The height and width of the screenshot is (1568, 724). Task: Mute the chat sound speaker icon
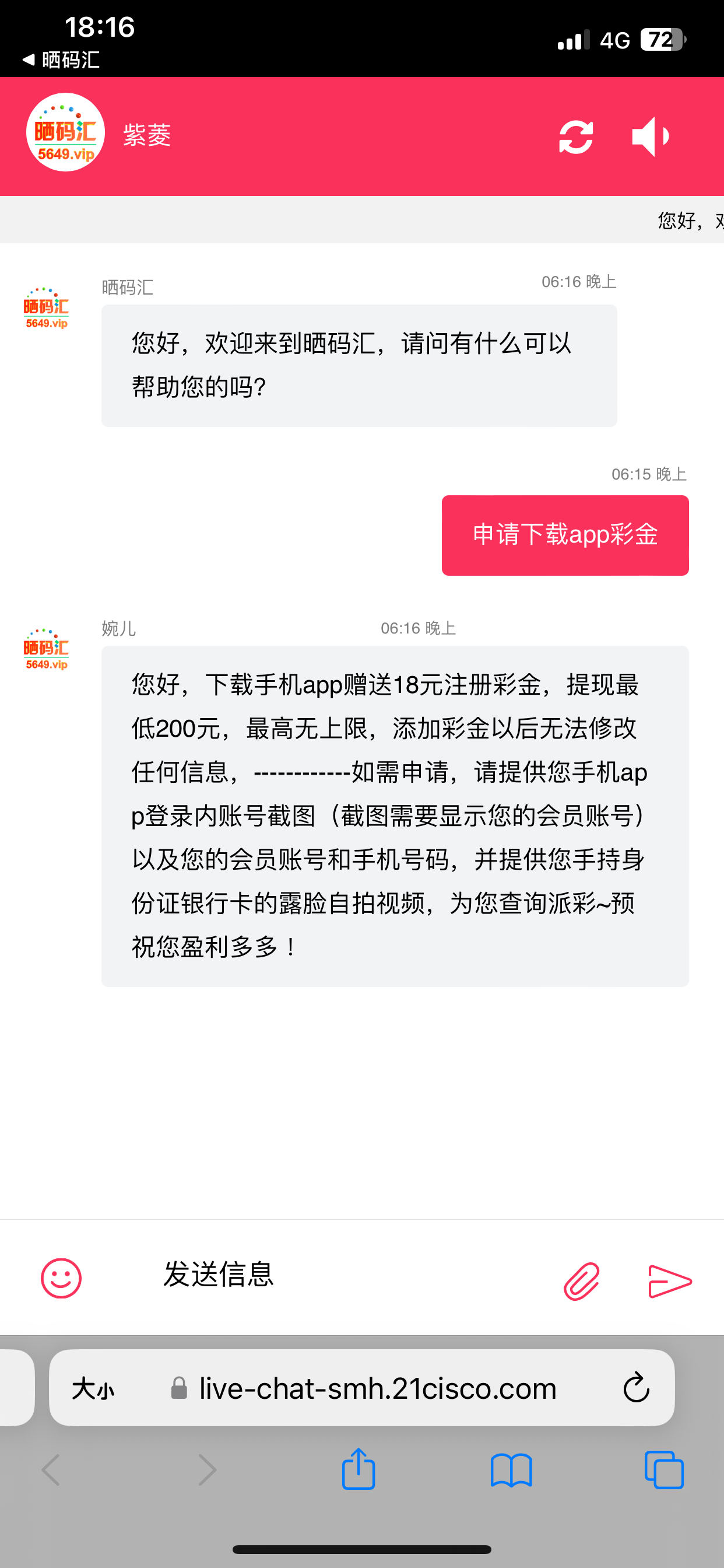[651, 137]
